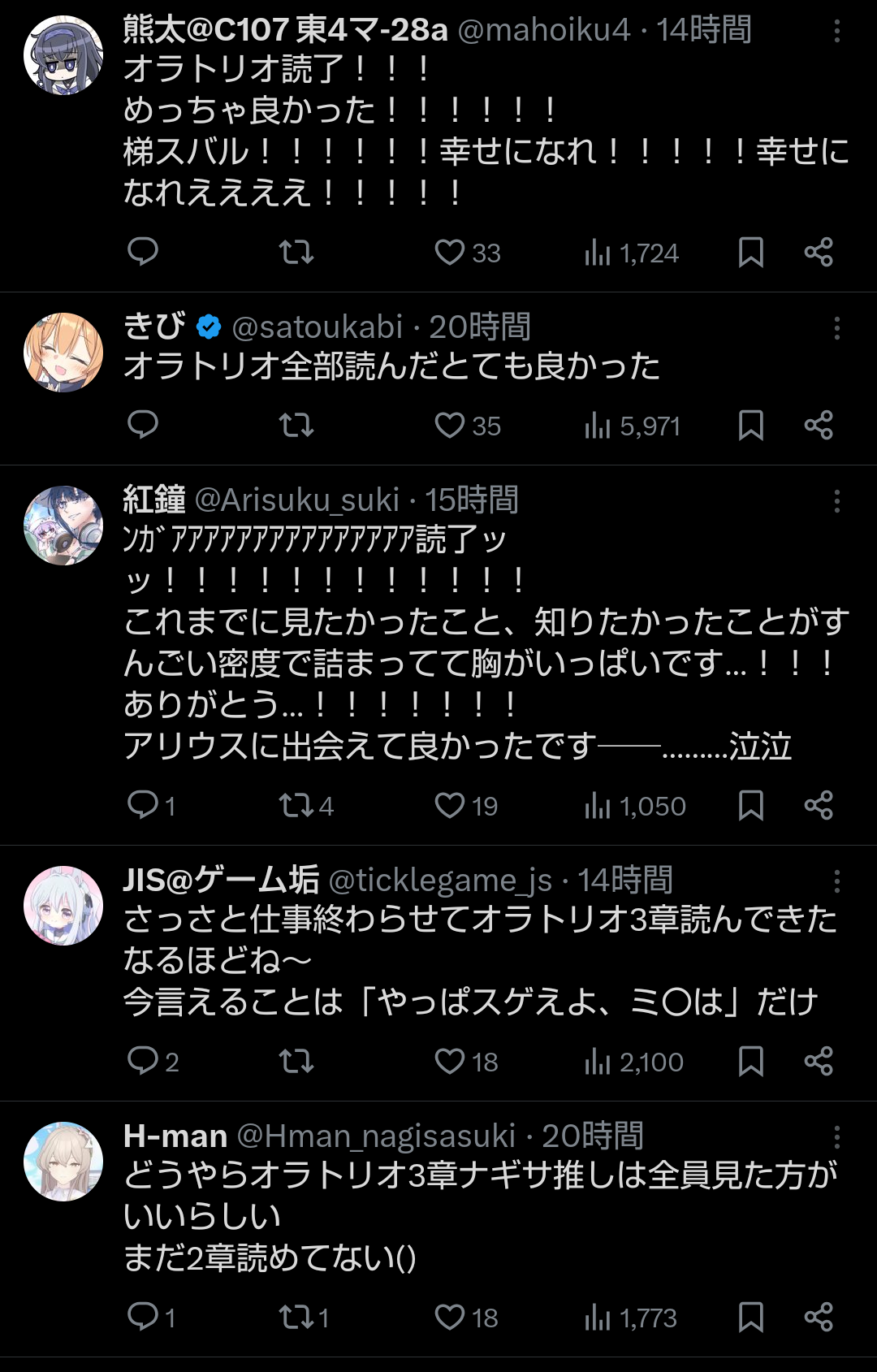
Task: Reply to H-man's post
Action: click(x=143, y=1317)
